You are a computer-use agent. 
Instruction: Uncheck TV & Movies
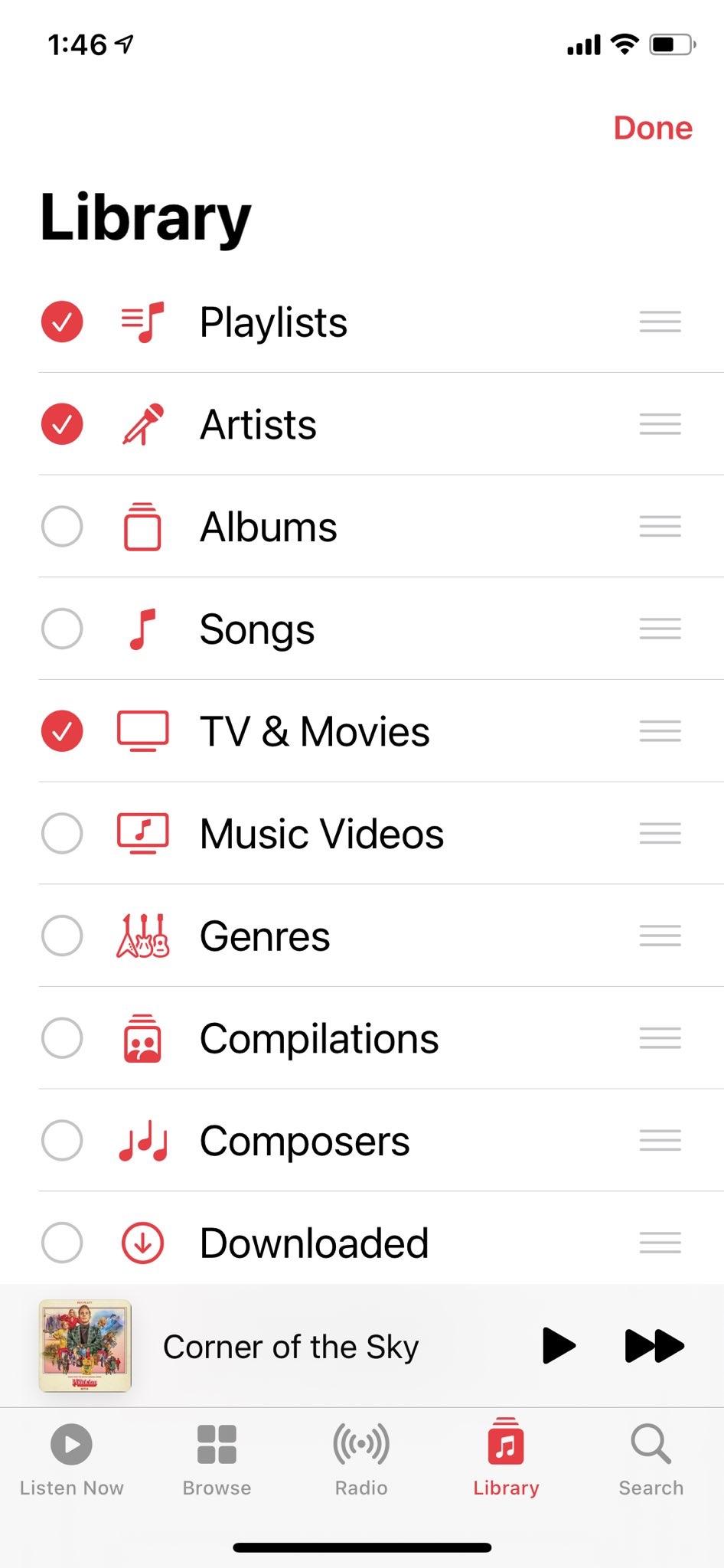[x=62, y=731]
